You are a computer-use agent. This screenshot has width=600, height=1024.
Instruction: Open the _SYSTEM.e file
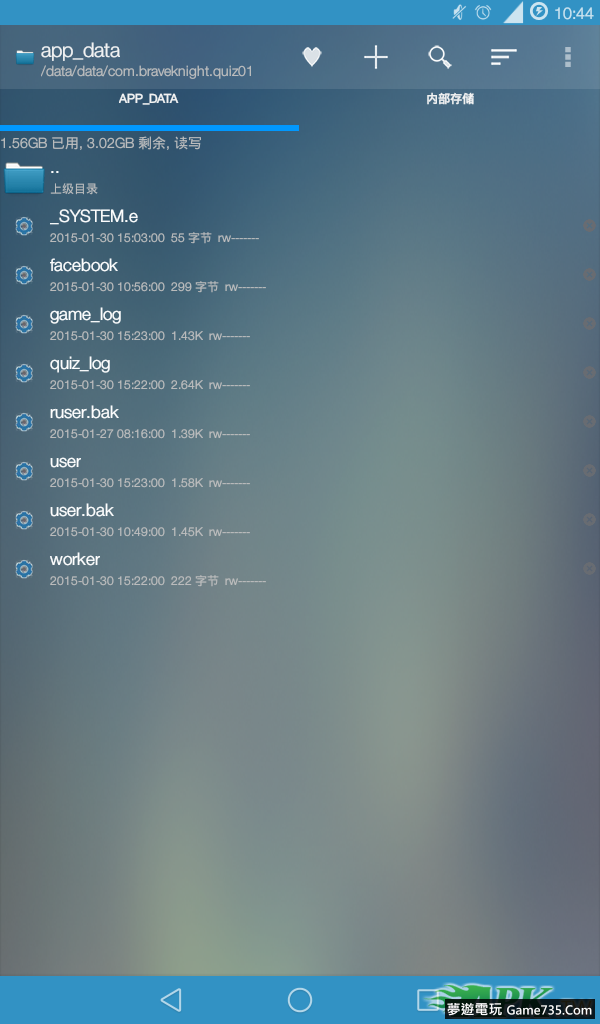(94, 217)
